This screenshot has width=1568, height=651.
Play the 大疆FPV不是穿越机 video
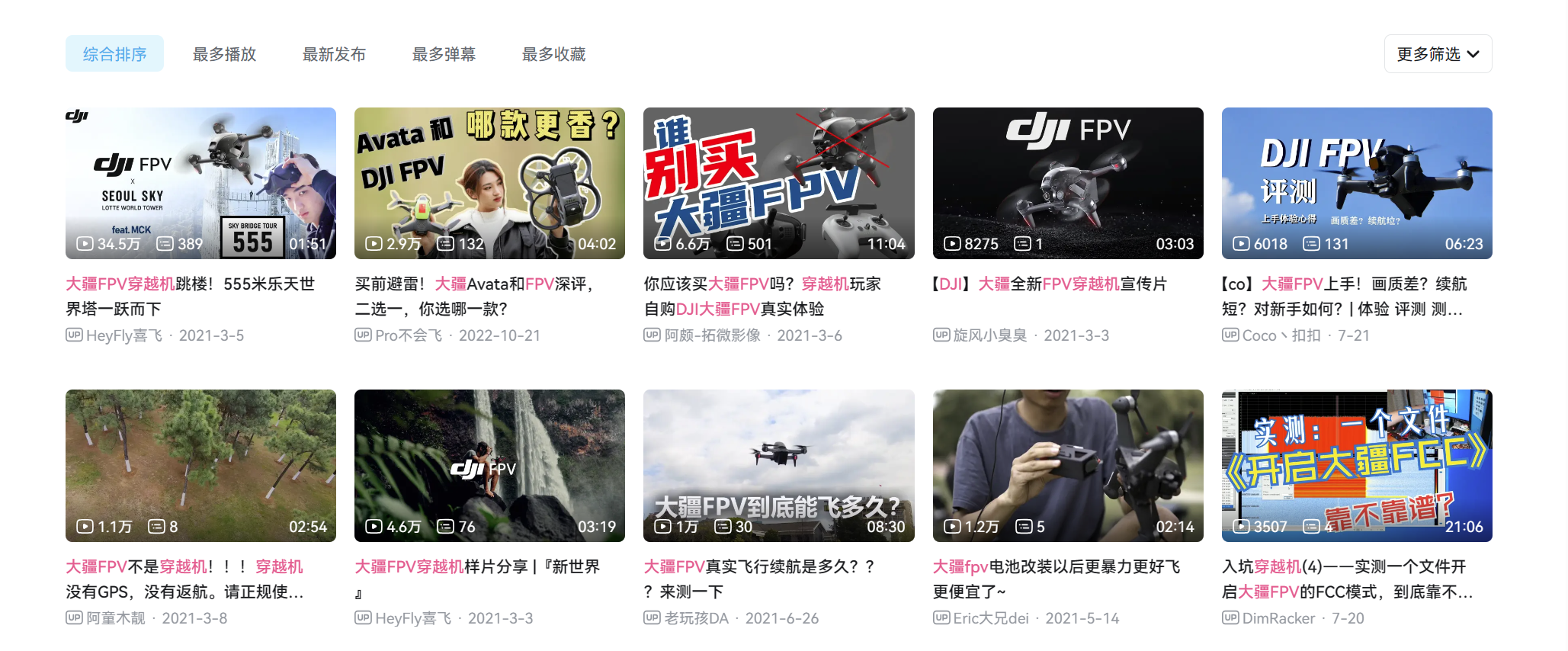(x=200, y=466)
